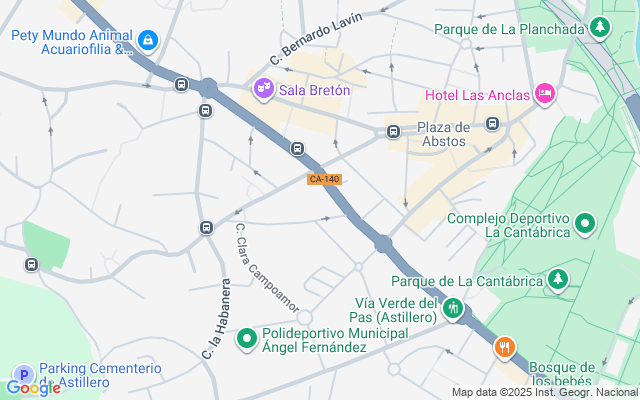Tap the orange restaurant marker
The image size is (640, 400).
[506, 348]
